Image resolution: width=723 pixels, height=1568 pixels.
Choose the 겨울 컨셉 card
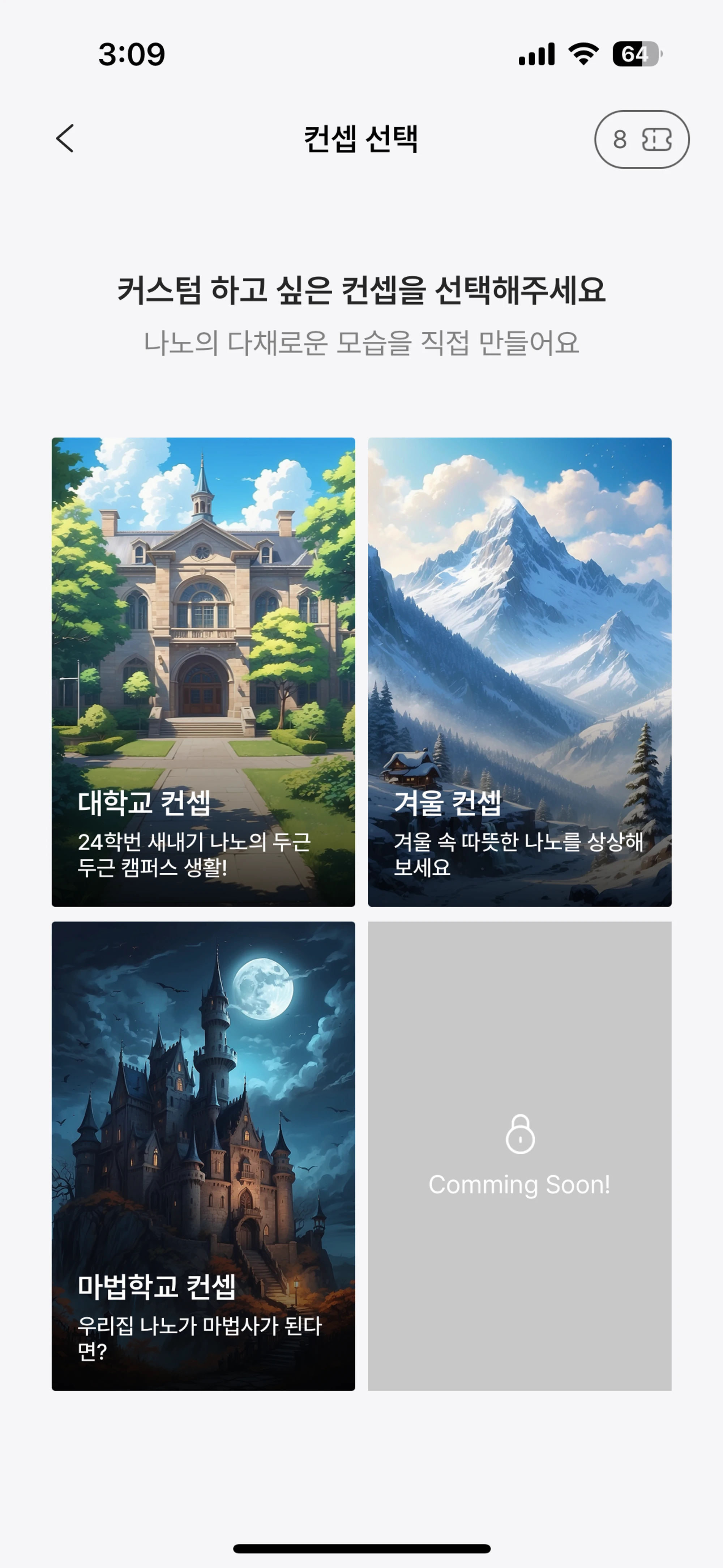[x=520, y=672]
